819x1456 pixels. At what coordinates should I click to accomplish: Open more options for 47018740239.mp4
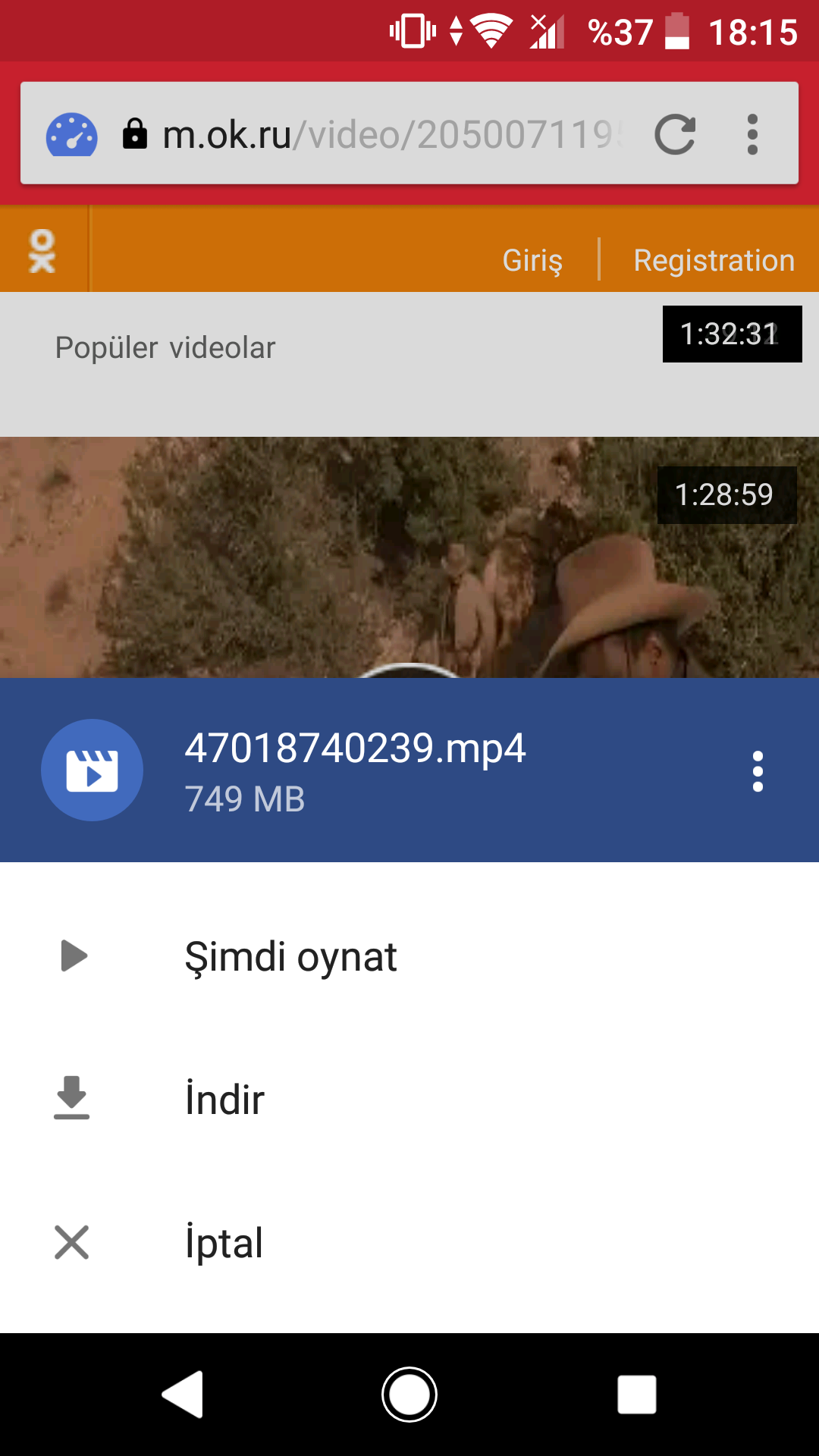tap(758, 771)
